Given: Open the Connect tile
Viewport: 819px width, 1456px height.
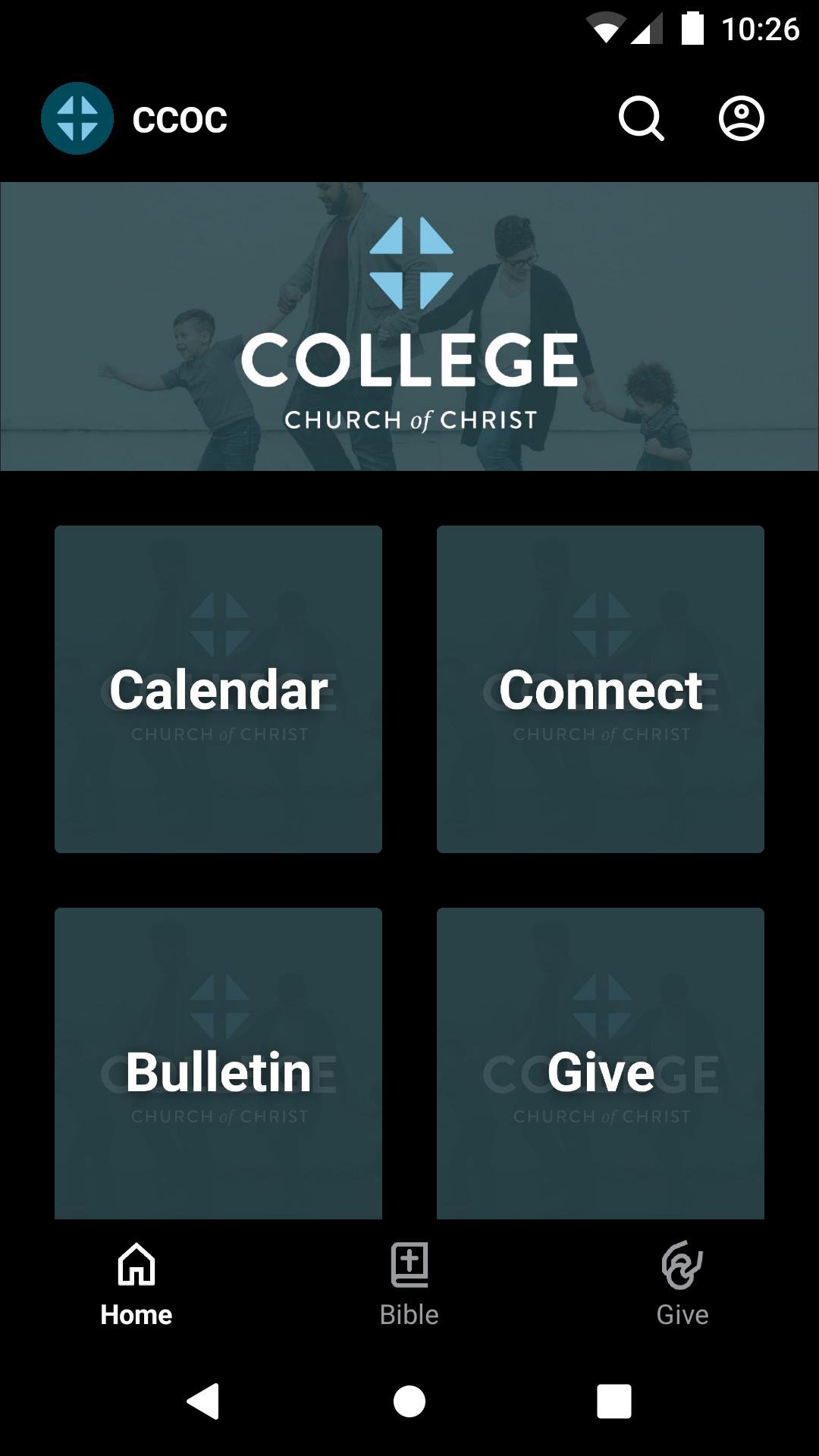Looking at the screenshot, I should 601,689.
